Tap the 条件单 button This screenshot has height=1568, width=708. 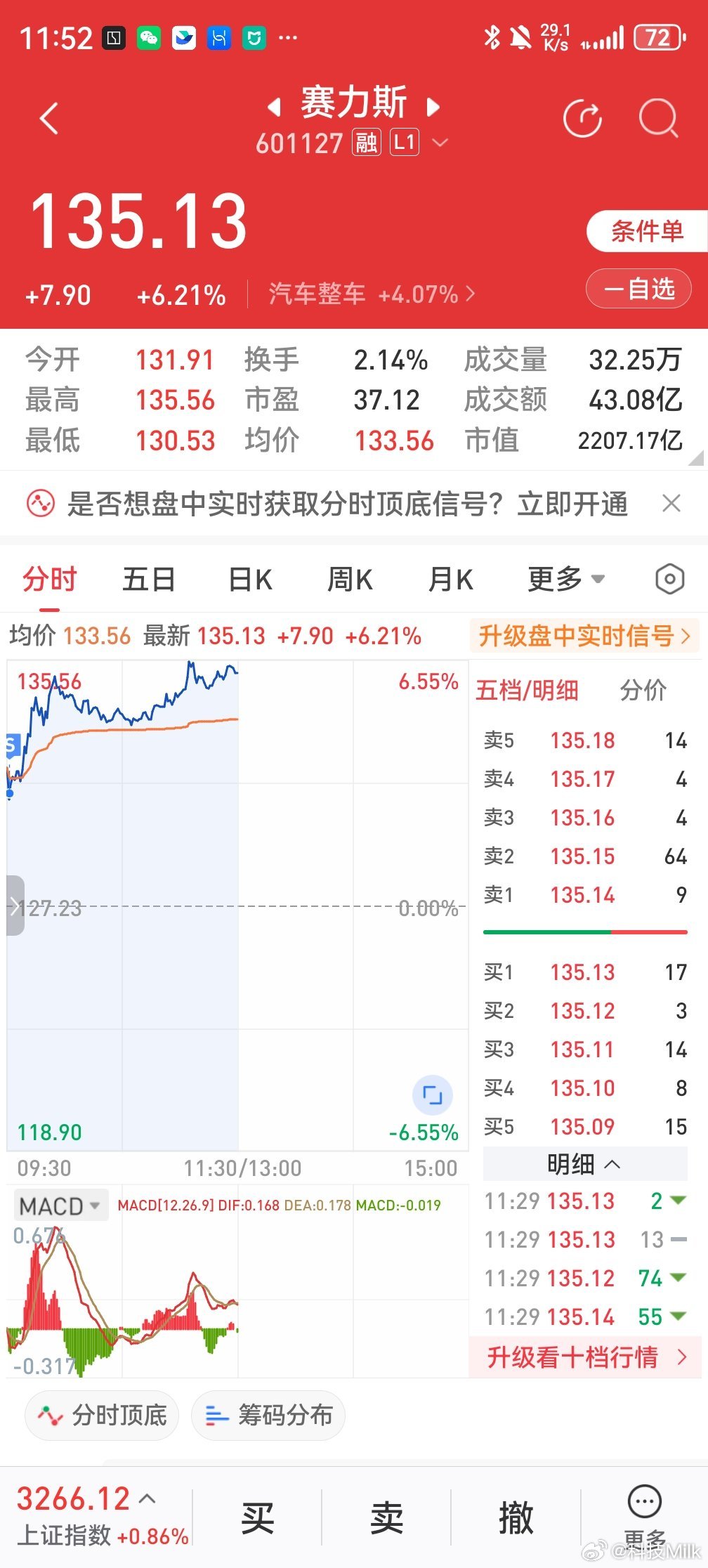coord(647,231)
